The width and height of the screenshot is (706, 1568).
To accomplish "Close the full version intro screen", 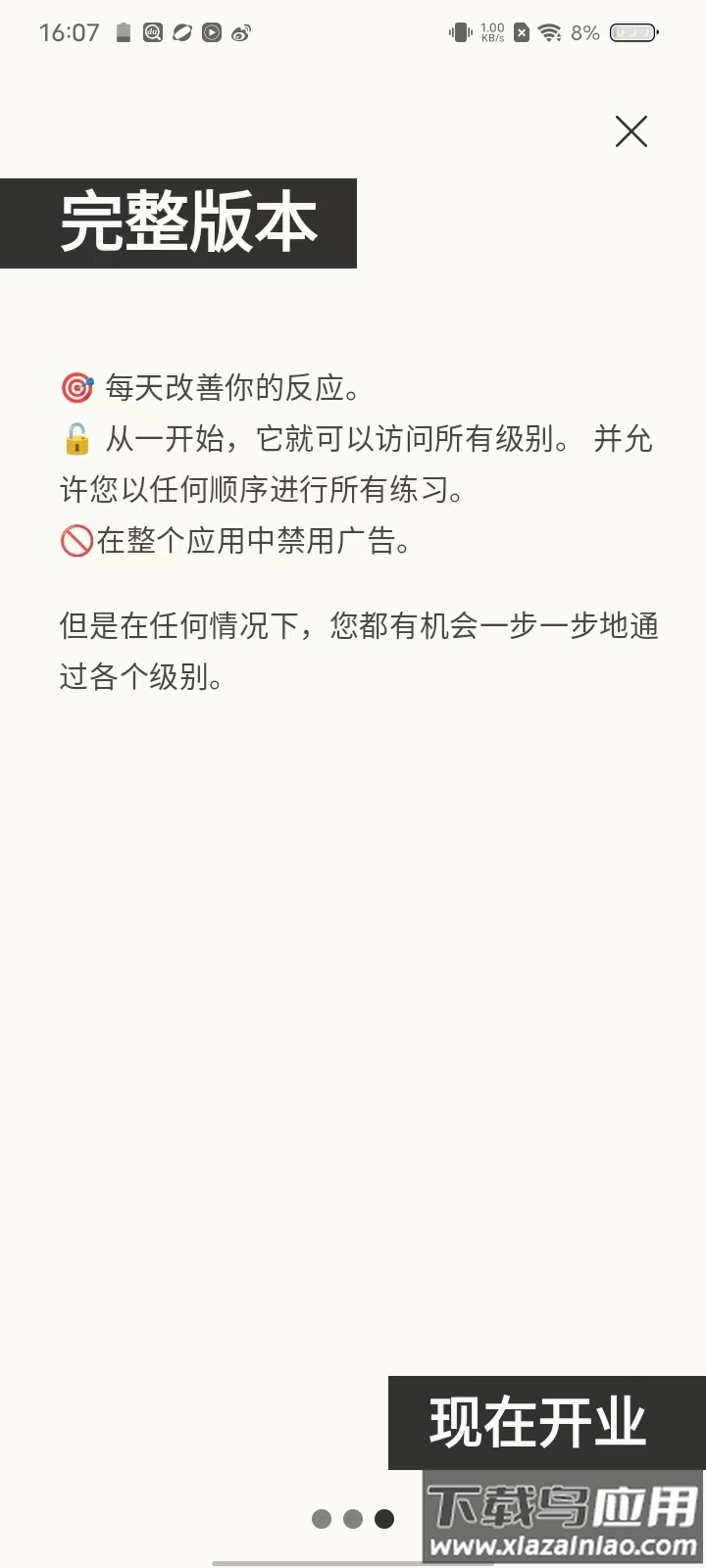I will pyautogui.click(x=631, y=131).
